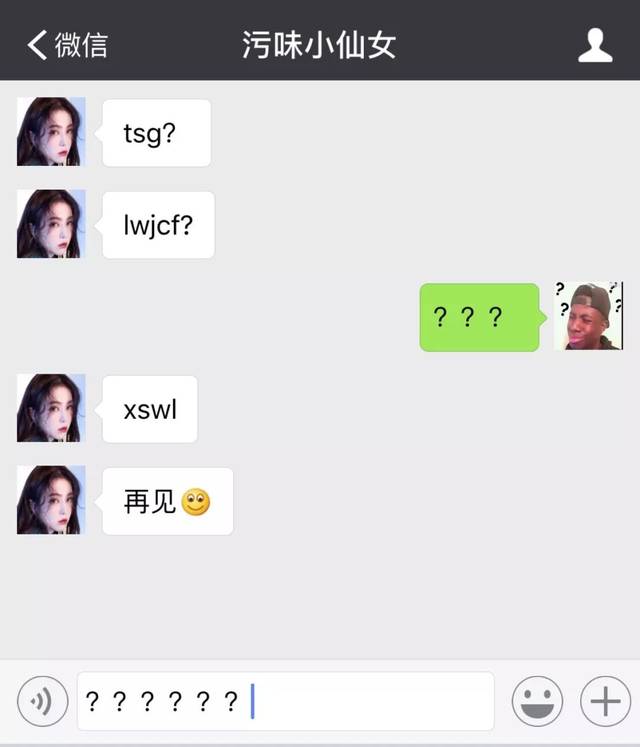Open my own avatar beside "???"

click(x=589, y=316)
